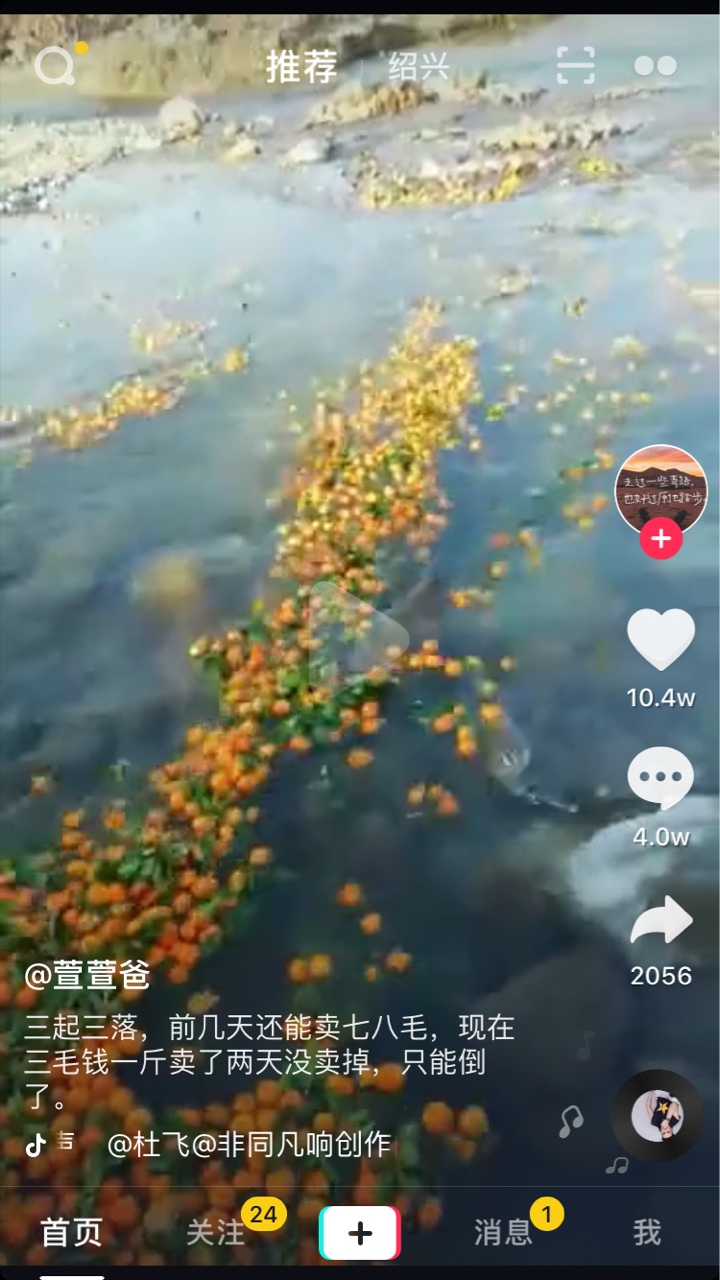This screenshot has height=1280, width=720.
Task: Follow the author with the plus button
Action: (x=661, y=540)
